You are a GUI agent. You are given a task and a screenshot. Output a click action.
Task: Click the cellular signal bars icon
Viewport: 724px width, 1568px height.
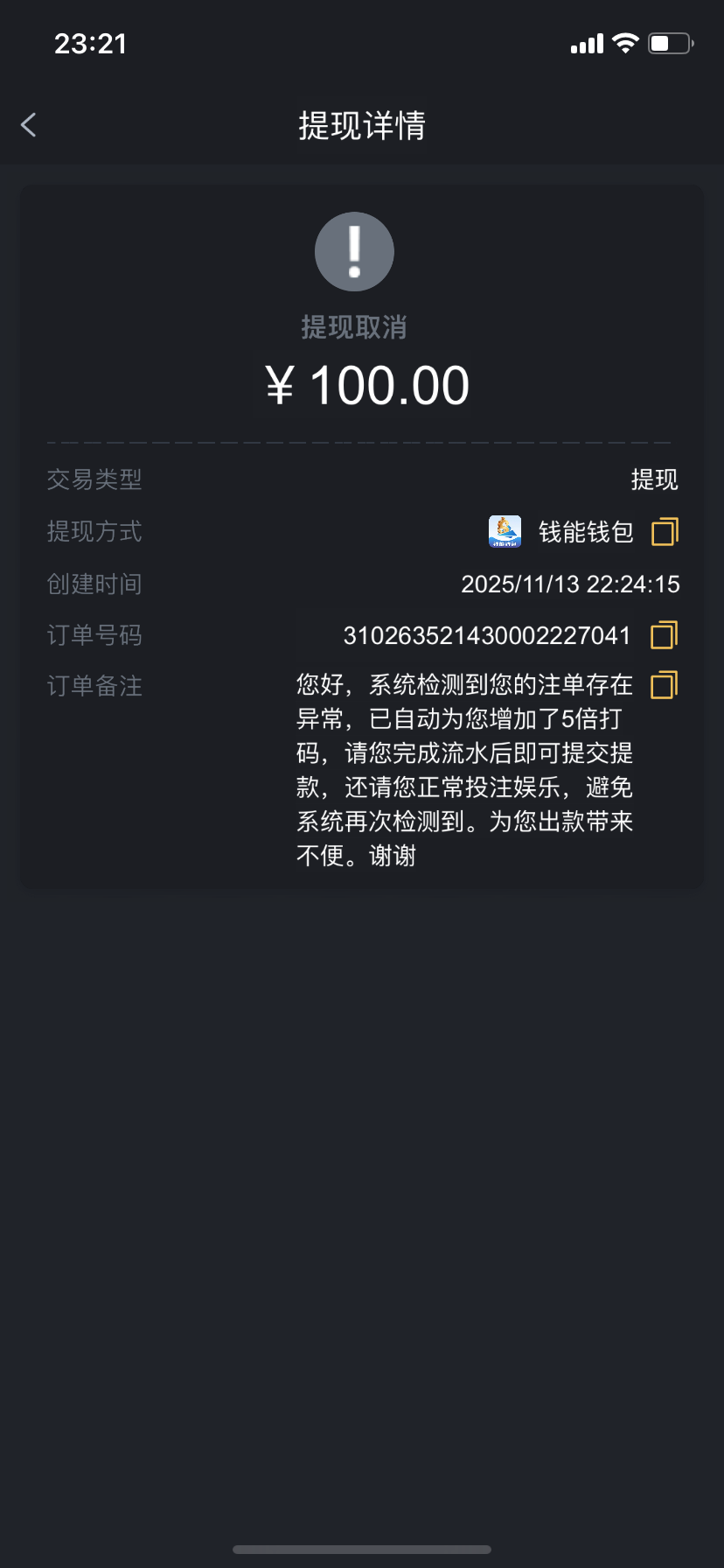584,43
